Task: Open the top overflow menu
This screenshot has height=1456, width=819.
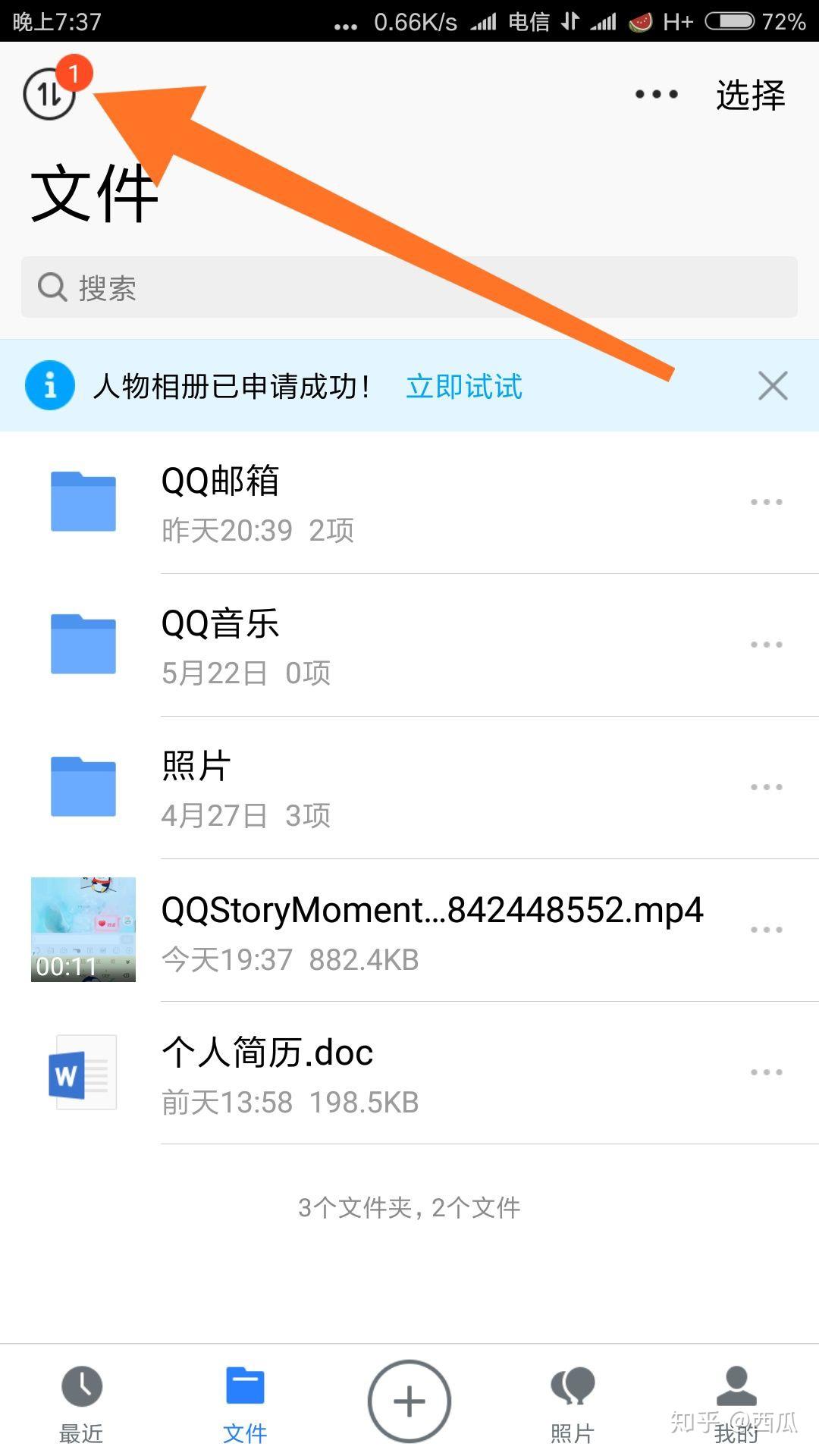Action: click(656, 94)
